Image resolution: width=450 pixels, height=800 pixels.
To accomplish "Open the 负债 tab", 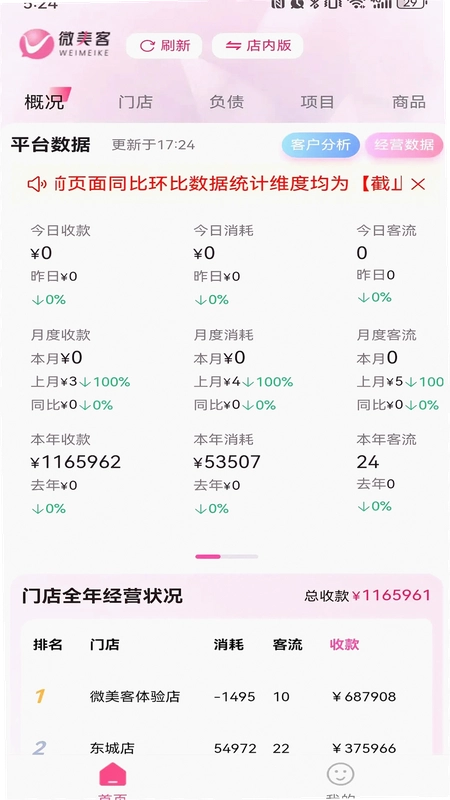I will (227, 102).
